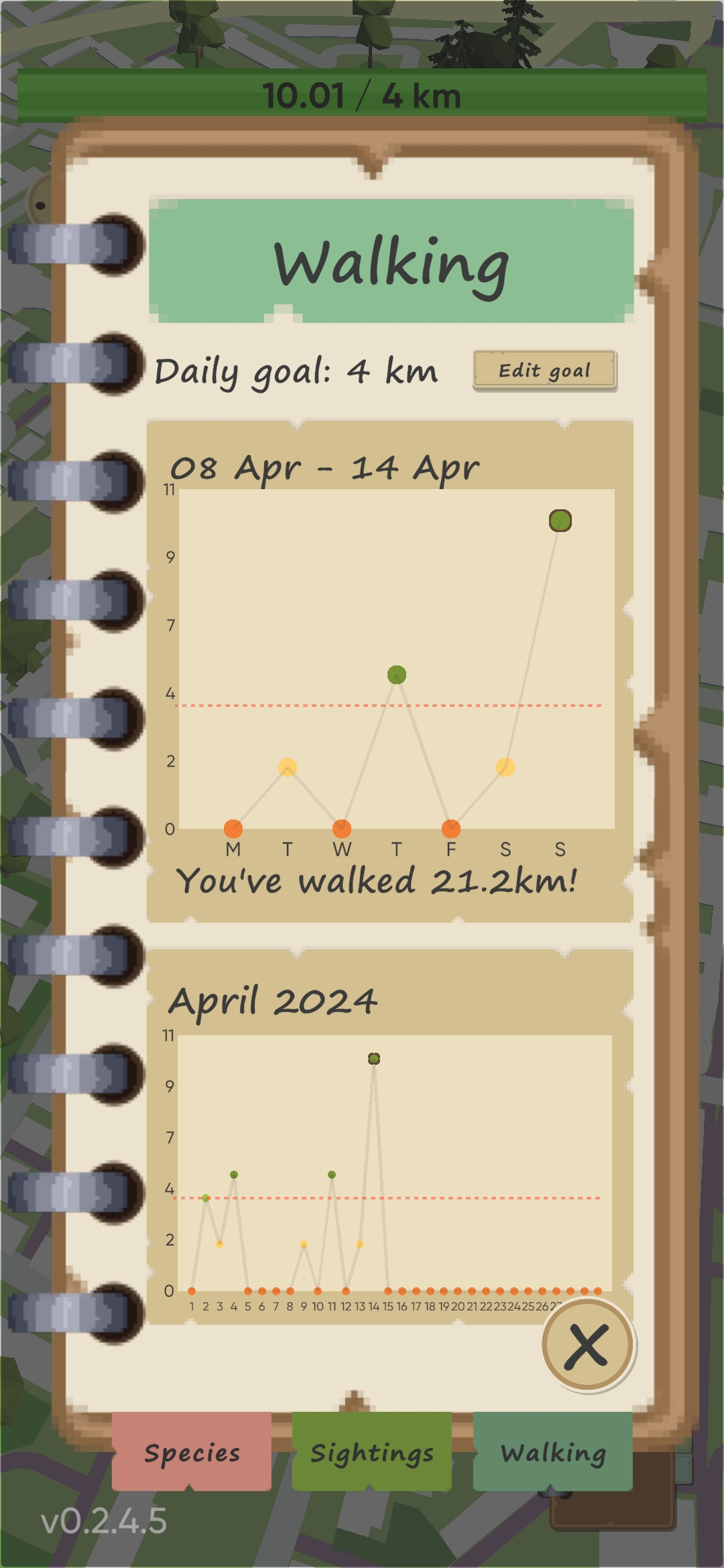Select Friday's orange zero marker
The width and height of the screenshot is (724, 1568).
pos(451,828)
